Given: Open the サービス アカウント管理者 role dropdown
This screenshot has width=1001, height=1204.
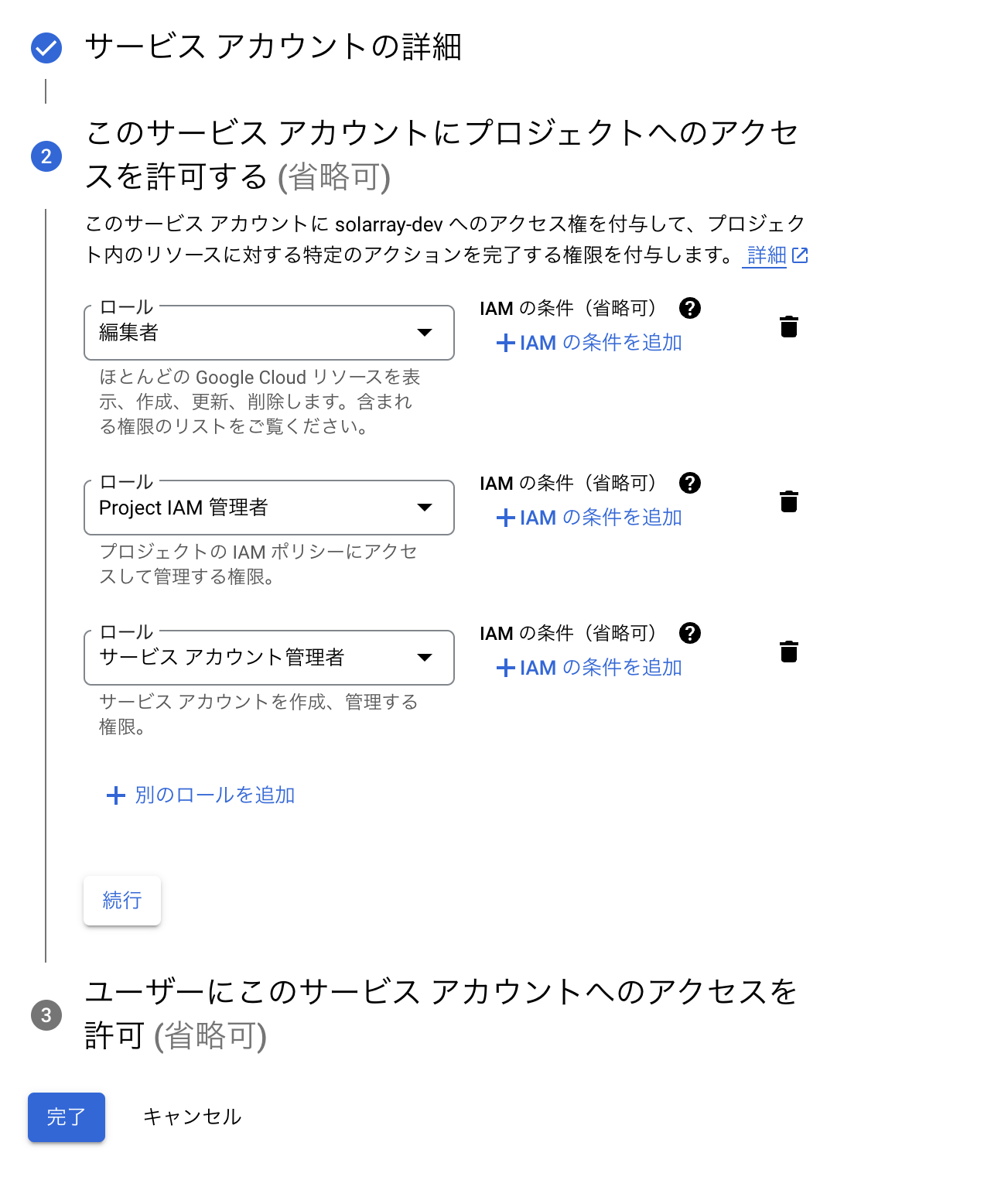Looking at the screenshot, I should click(268, 658).
